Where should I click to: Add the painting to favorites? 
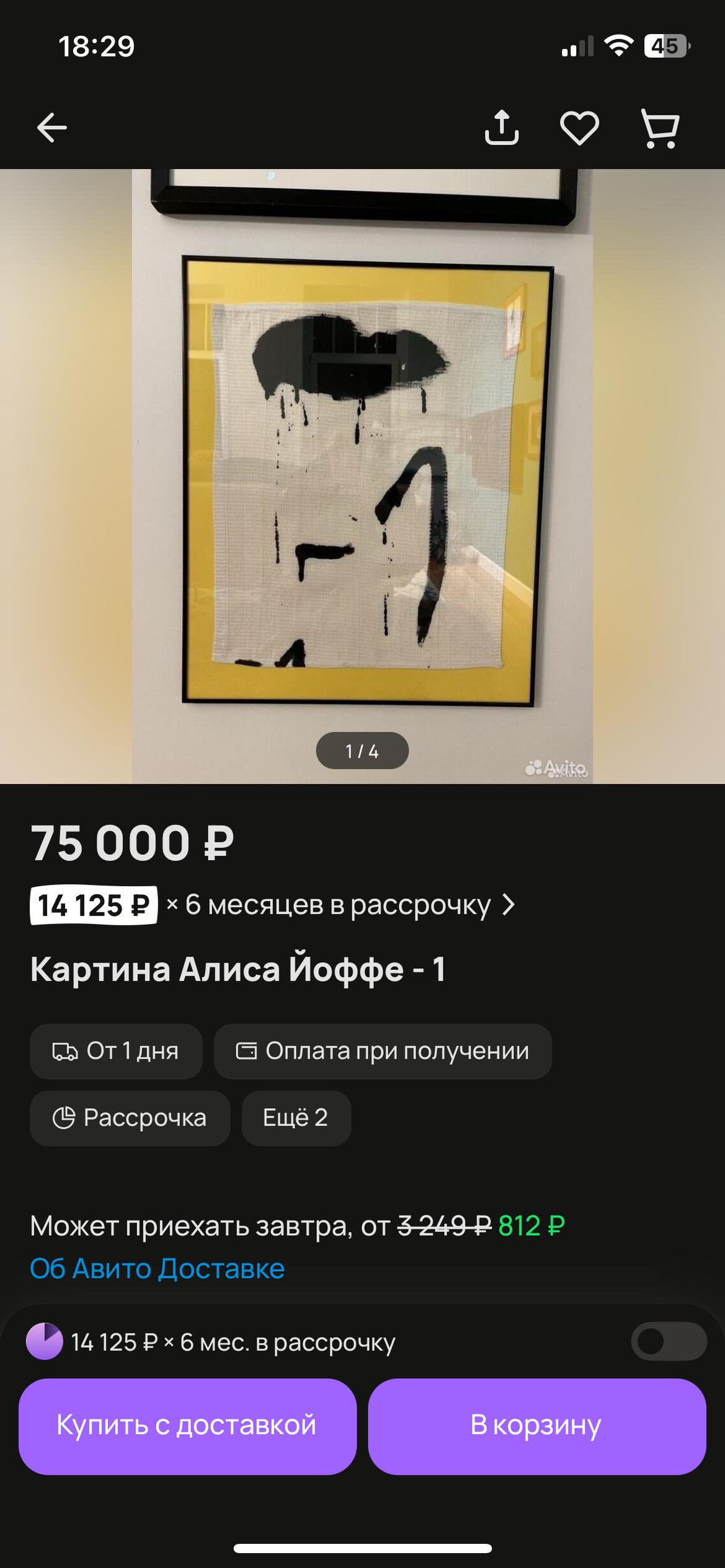(x=579, y=128)
